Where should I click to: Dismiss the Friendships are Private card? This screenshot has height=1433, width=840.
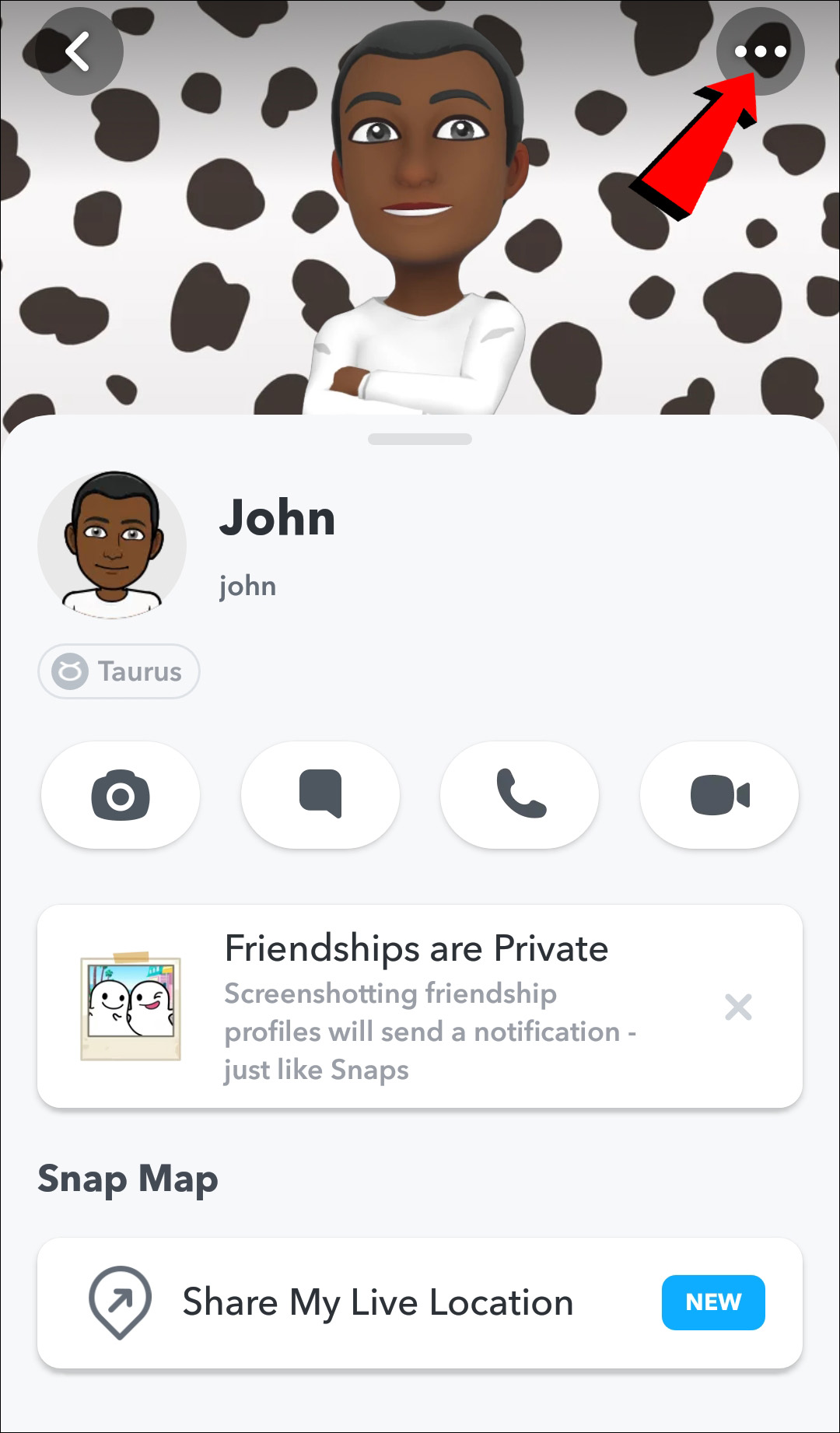[x=738, y=1007]
